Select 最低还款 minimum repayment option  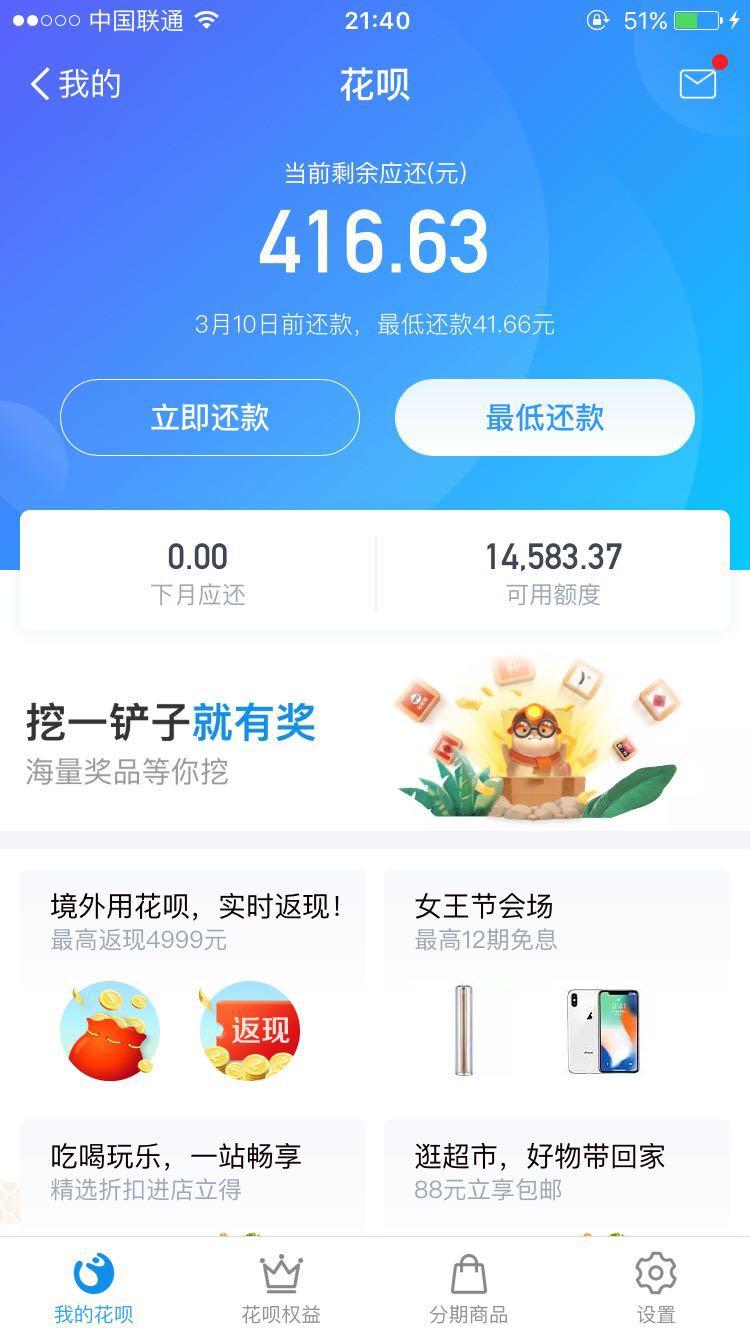[544, 417]
